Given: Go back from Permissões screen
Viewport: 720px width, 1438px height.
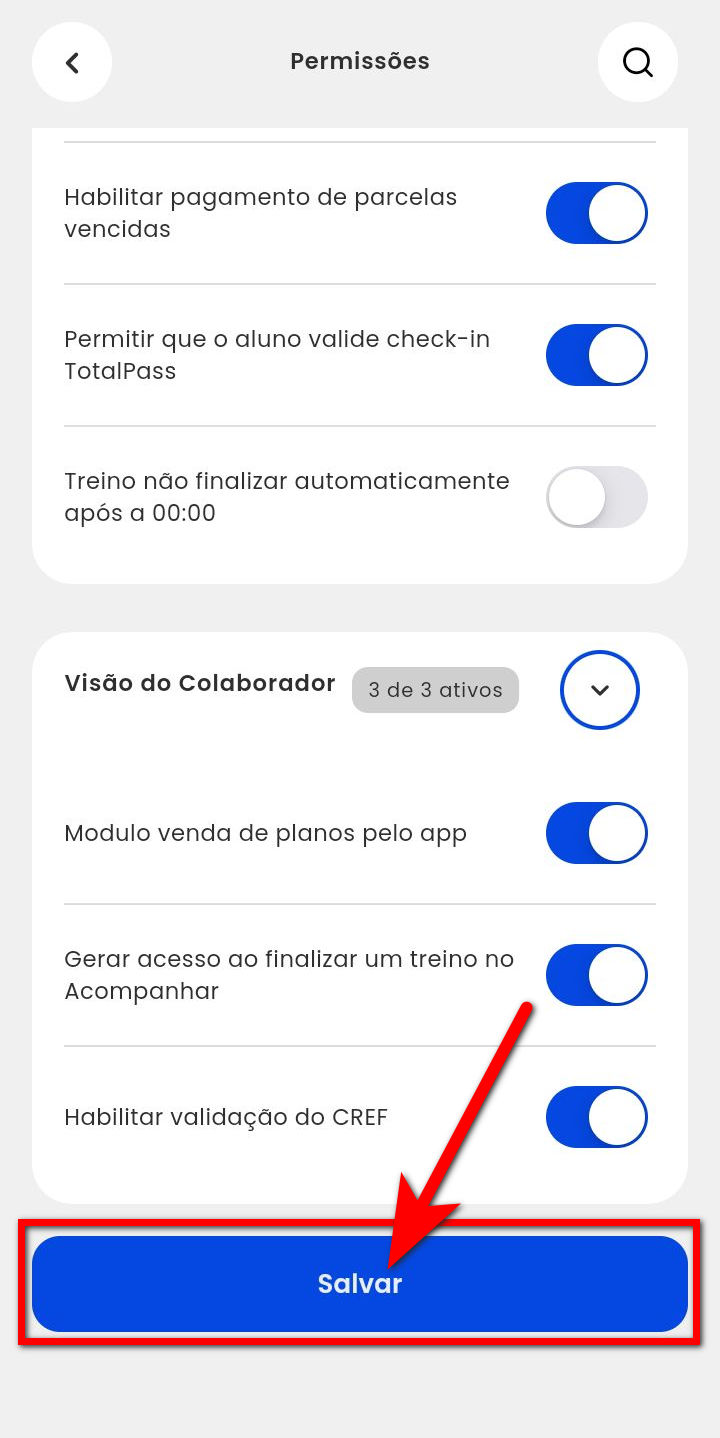Looking at the screenshot, I should click(72, 62).
